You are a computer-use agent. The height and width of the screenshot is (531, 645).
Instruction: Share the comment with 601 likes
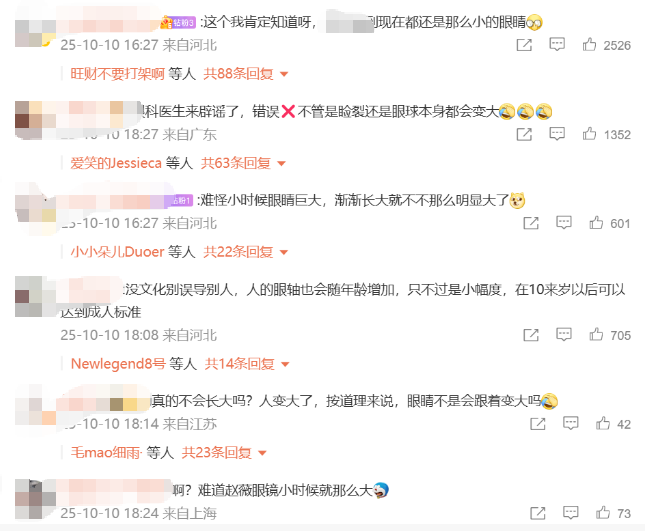click(x=524, y=223)
